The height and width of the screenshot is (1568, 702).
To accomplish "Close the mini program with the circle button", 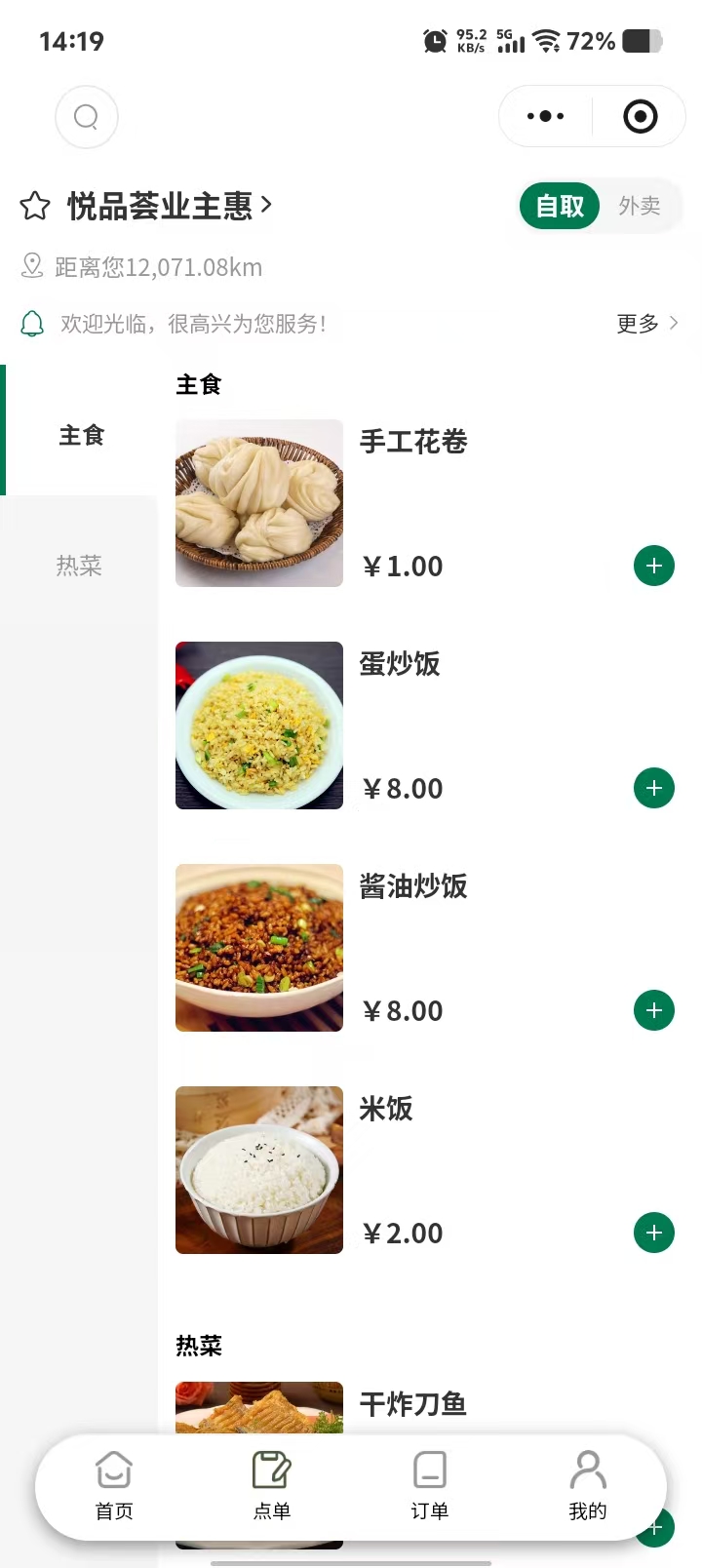I will pyautogui.click(x=640, y=117).
